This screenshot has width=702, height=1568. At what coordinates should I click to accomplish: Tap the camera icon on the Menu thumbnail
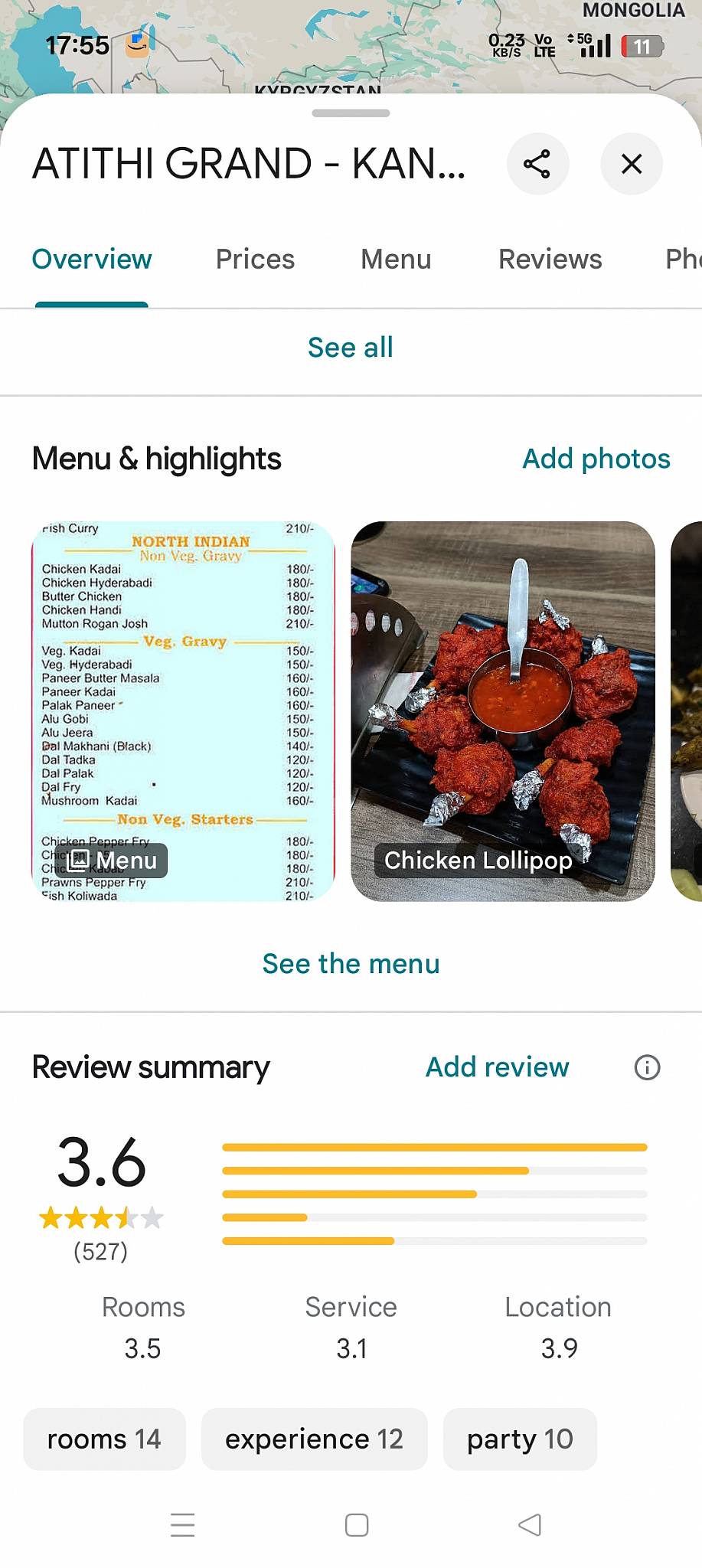(79, 861)
